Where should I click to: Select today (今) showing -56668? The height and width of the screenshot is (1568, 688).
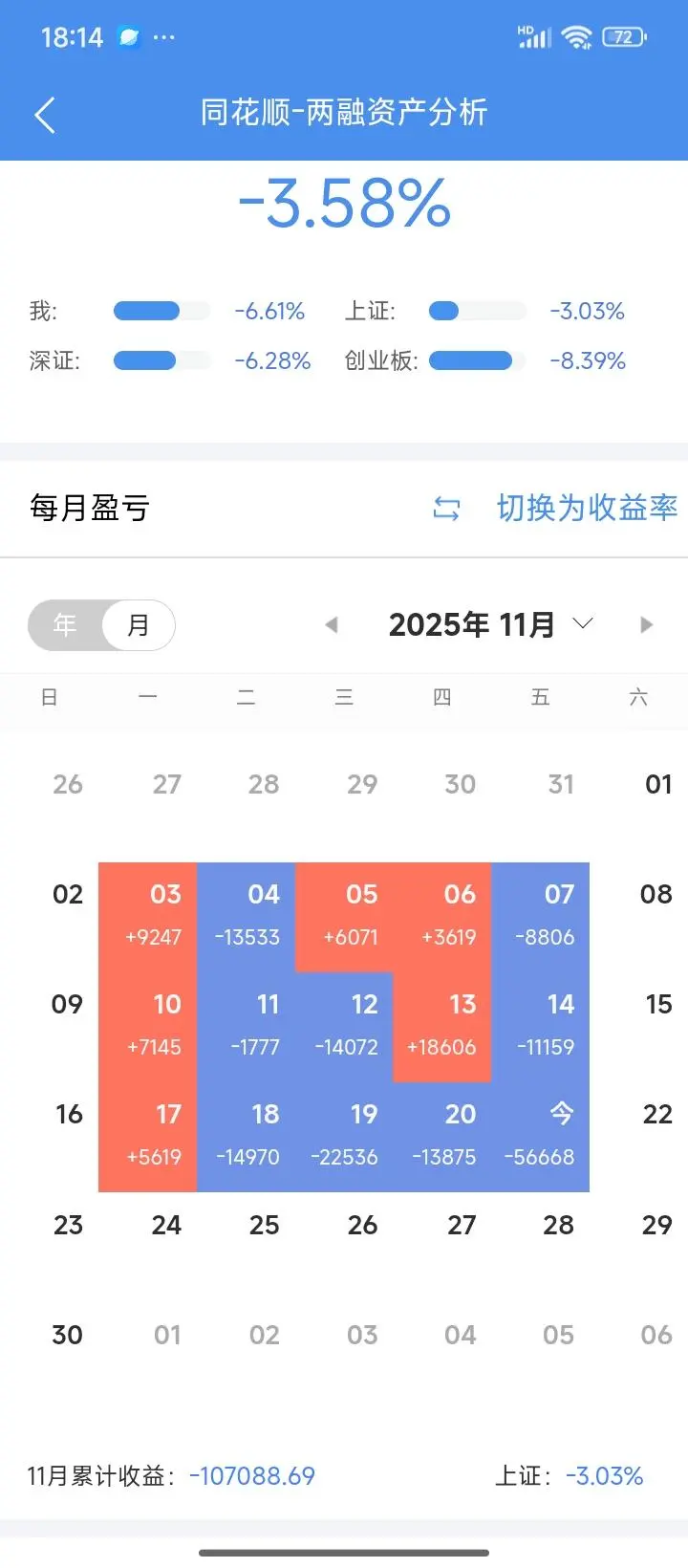click(541, 1136)
